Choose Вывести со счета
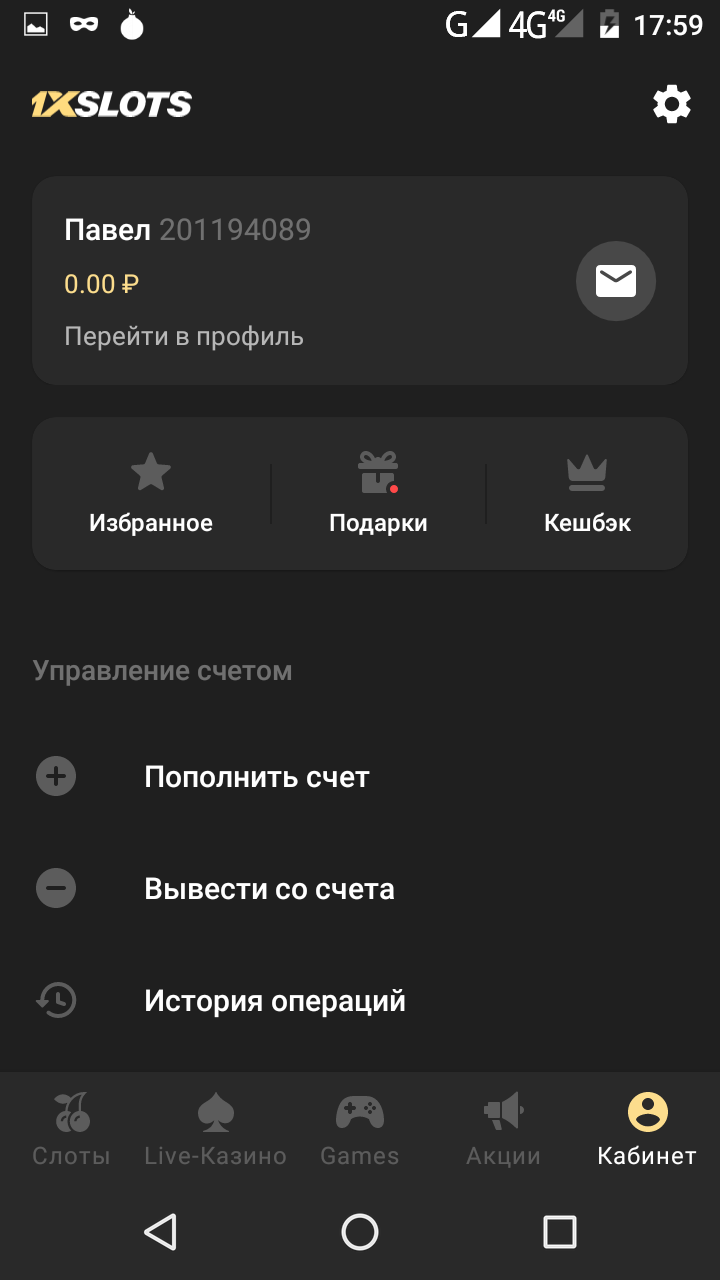 [x=269, y=889]
